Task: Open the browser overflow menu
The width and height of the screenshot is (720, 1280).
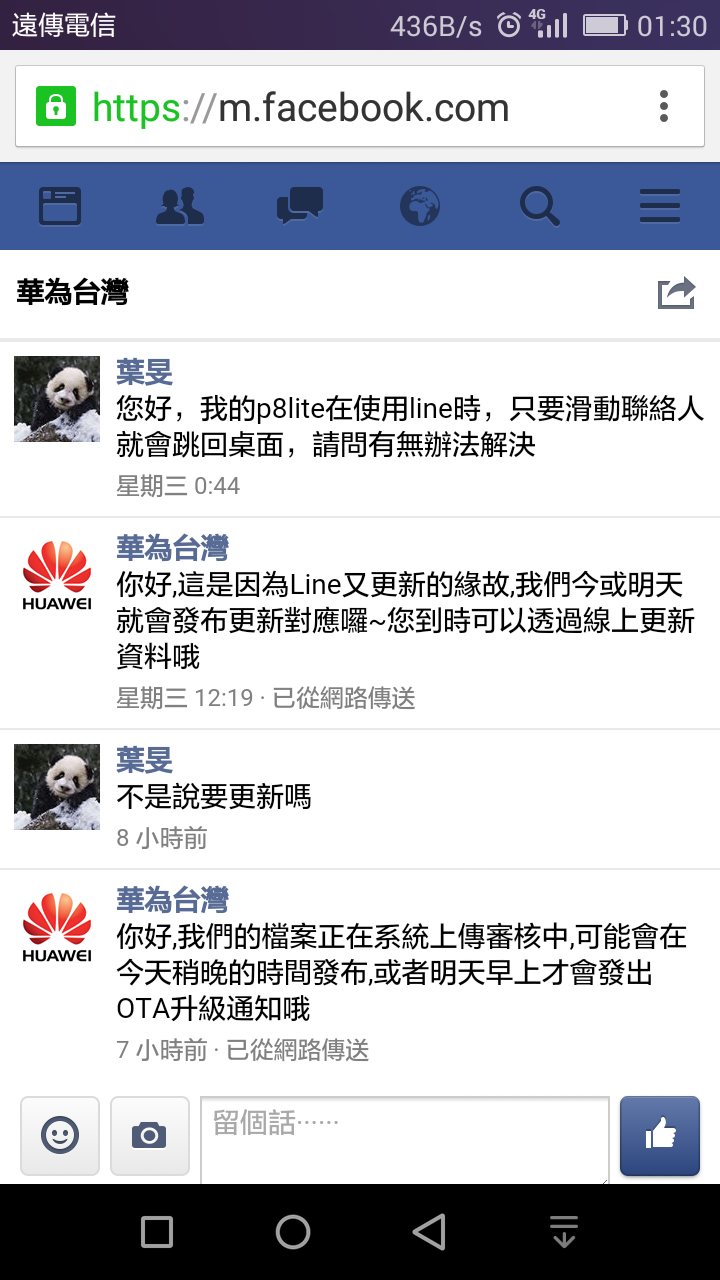Action: point(664,107)
